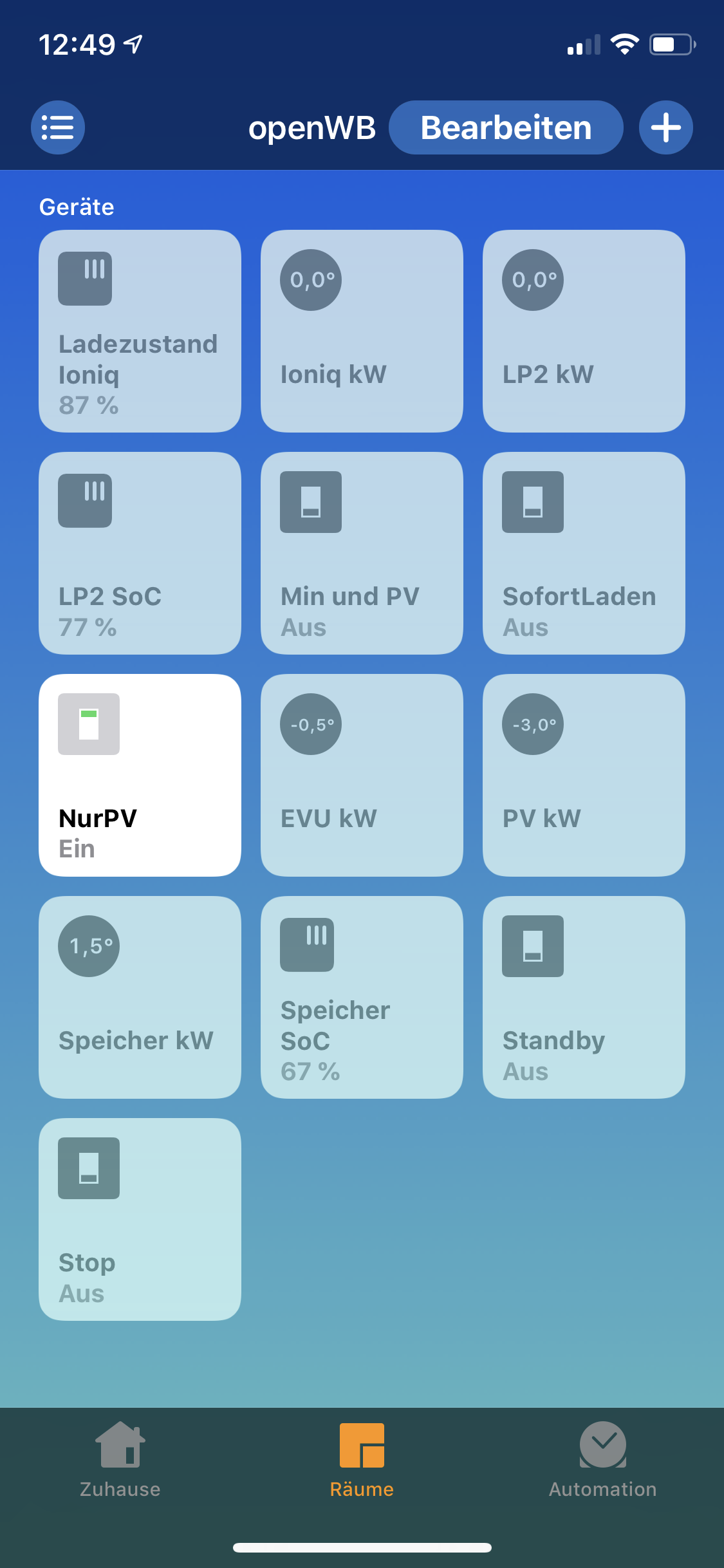724x1568 pixels.
Task: Toggle the Standby switch on
Action: point(584,997)
